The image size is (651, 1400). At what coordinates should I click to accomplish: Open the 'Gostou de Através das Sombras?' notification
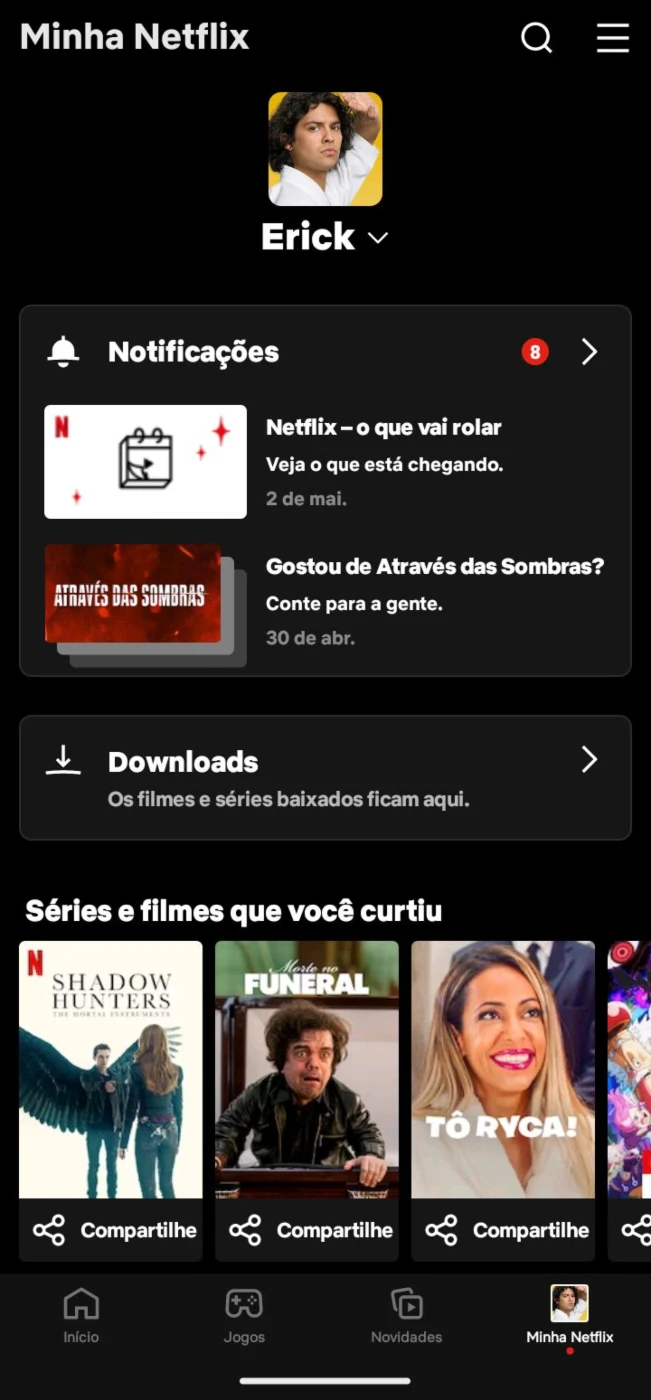(x=325, y=601)
